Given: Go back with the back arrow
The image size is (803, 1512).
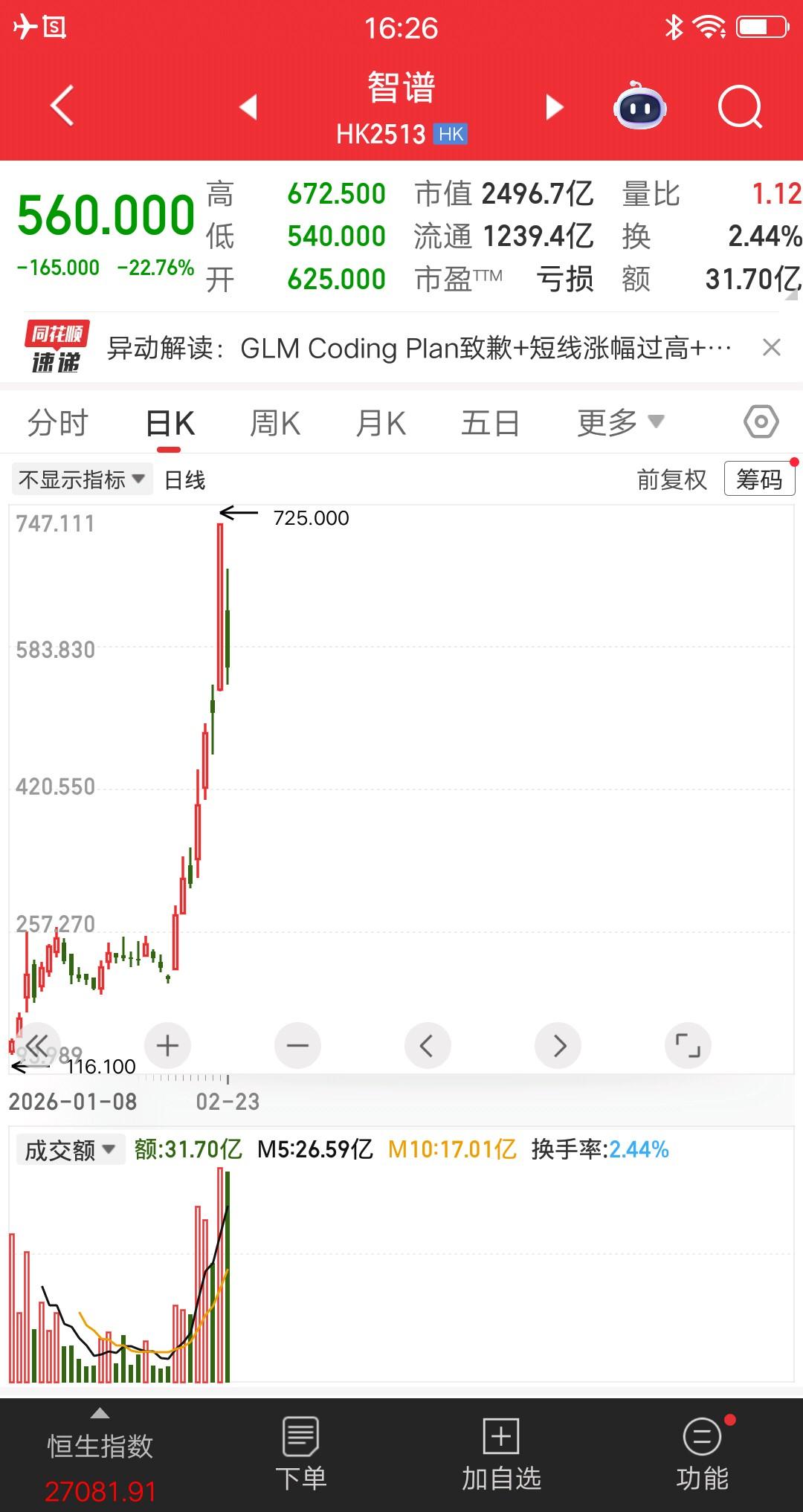Looking at the screenshot, I should (x=63, y=106).
